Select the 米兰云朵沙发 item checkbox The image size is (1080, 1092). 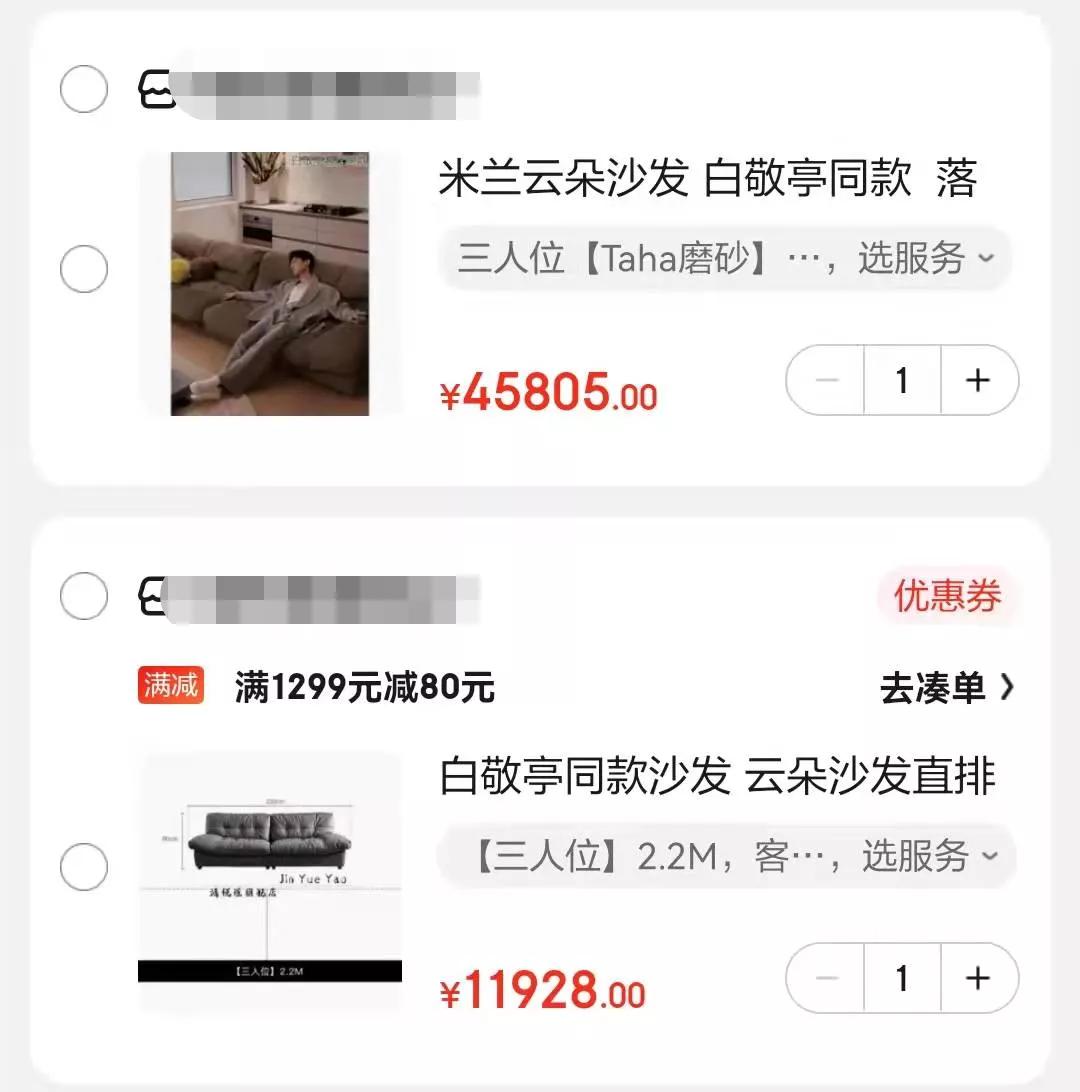[x=84, y=268]
